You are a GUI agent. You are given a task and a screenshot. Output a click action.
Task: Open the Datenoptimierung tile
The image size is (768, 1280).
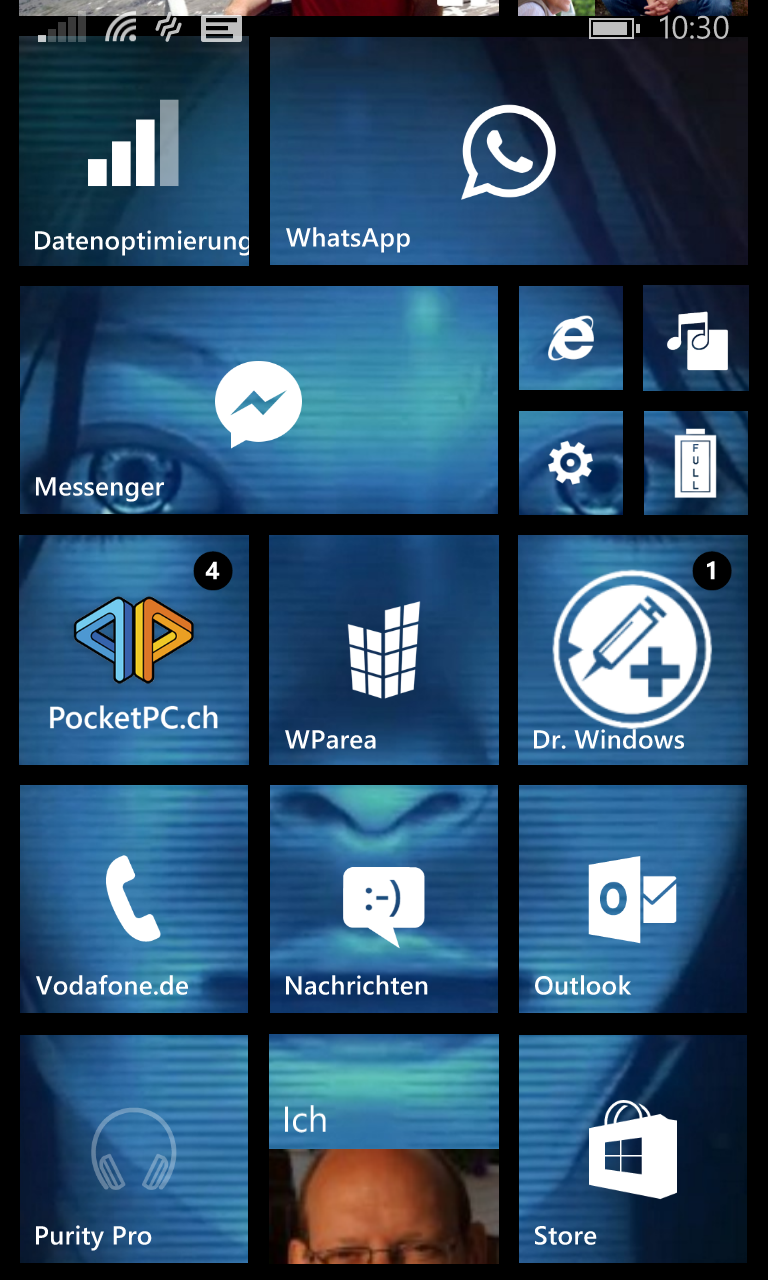[x=134, y=150]
